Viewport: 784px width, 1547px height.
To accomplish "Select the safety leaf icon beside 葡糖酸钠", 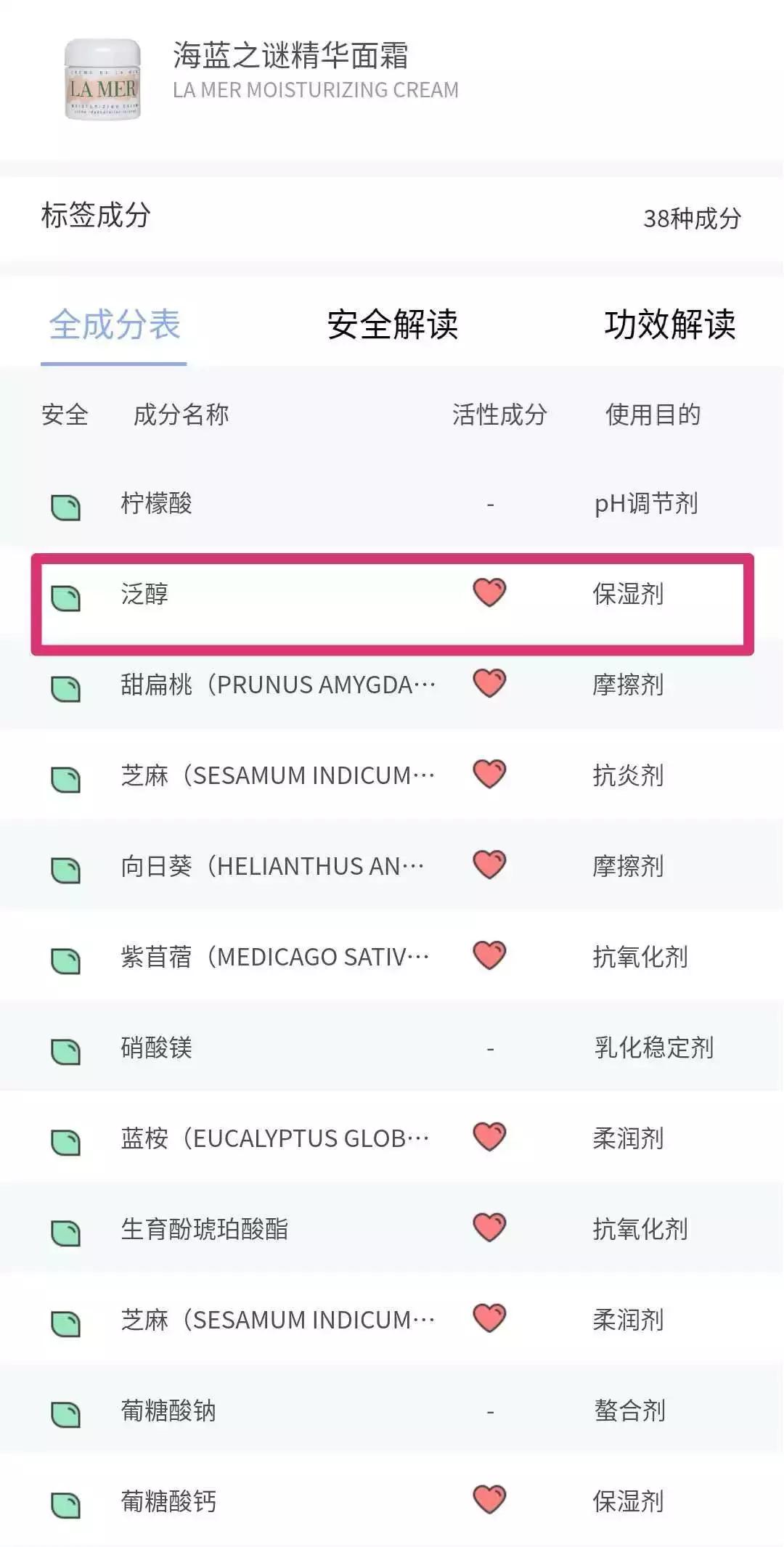I will coord(67,1411).
